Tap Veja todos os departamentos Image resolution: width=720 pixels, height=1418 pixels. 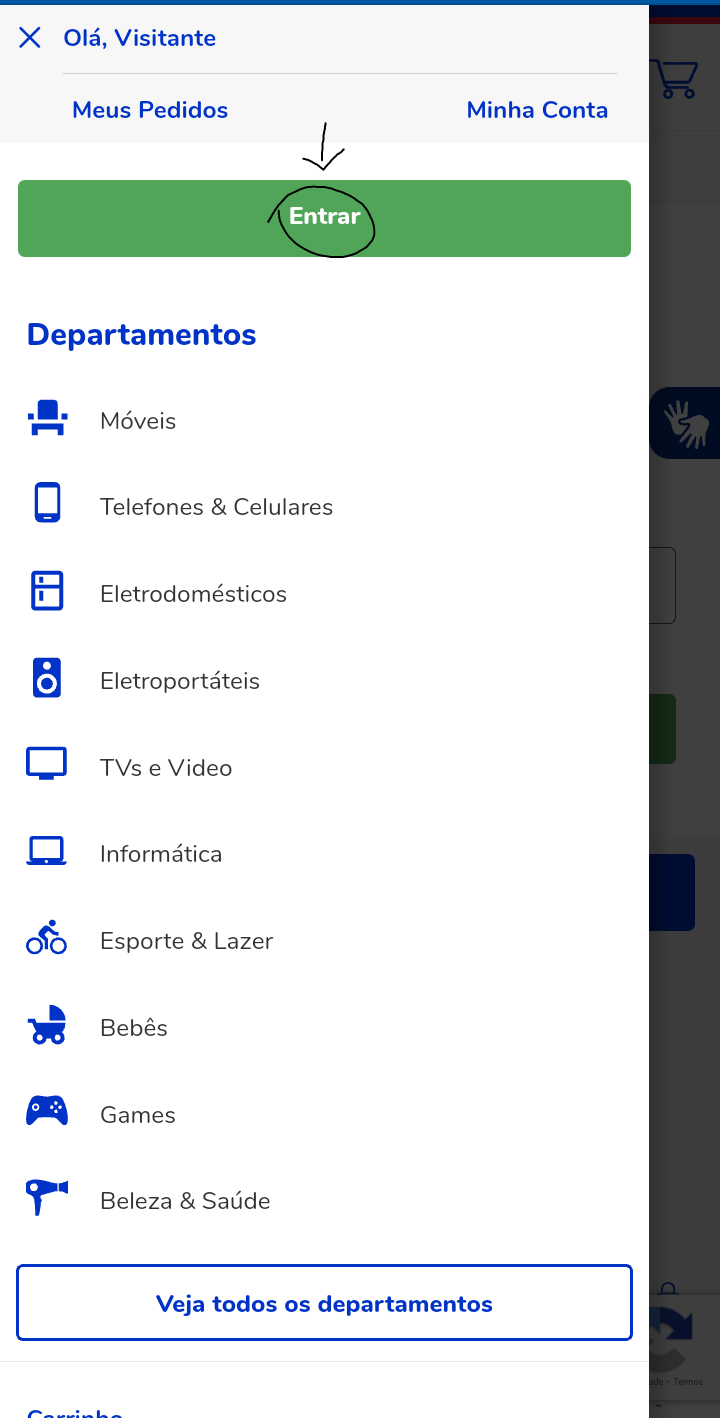click(x=324, y=1303)
